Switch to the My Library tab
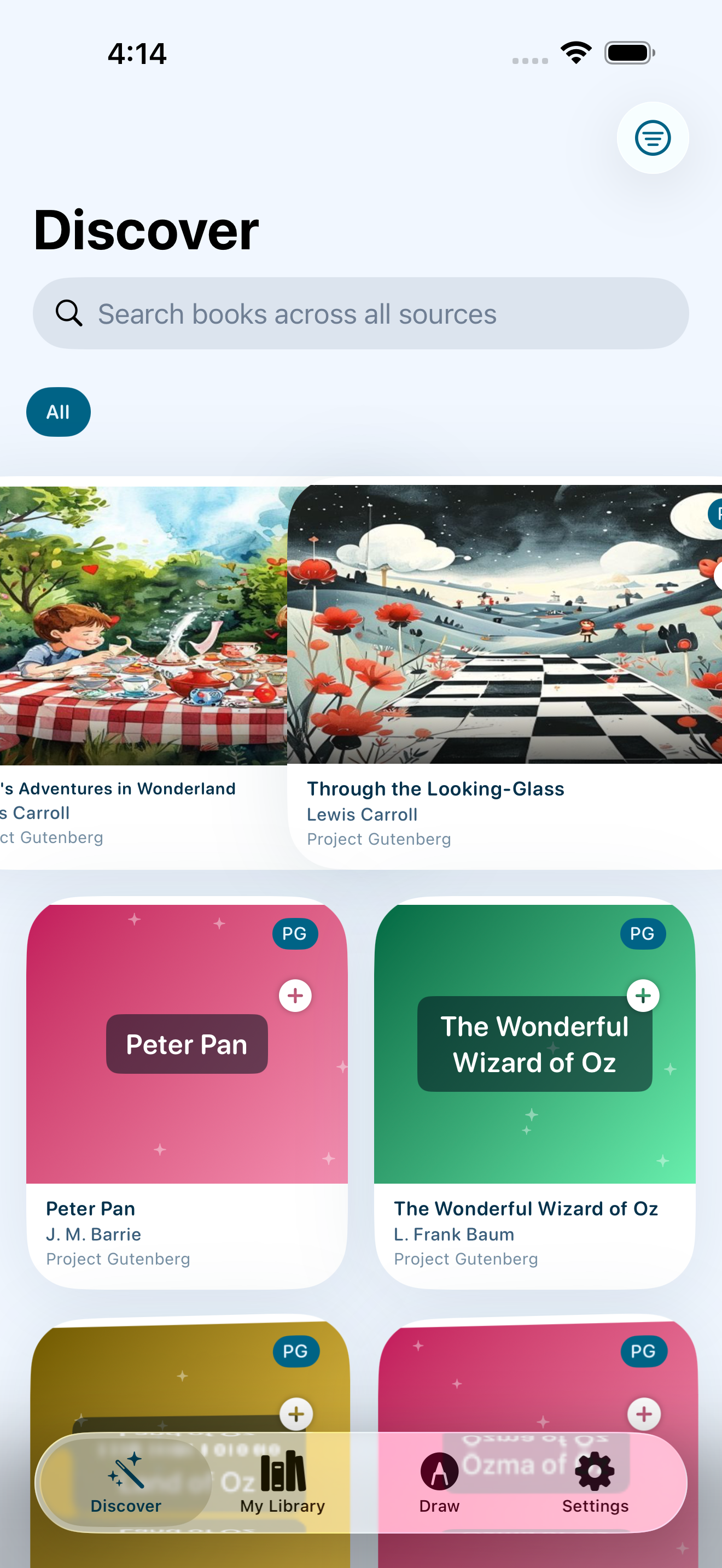The height and width of the screenshot is (1568, 722). point(282,1482)
